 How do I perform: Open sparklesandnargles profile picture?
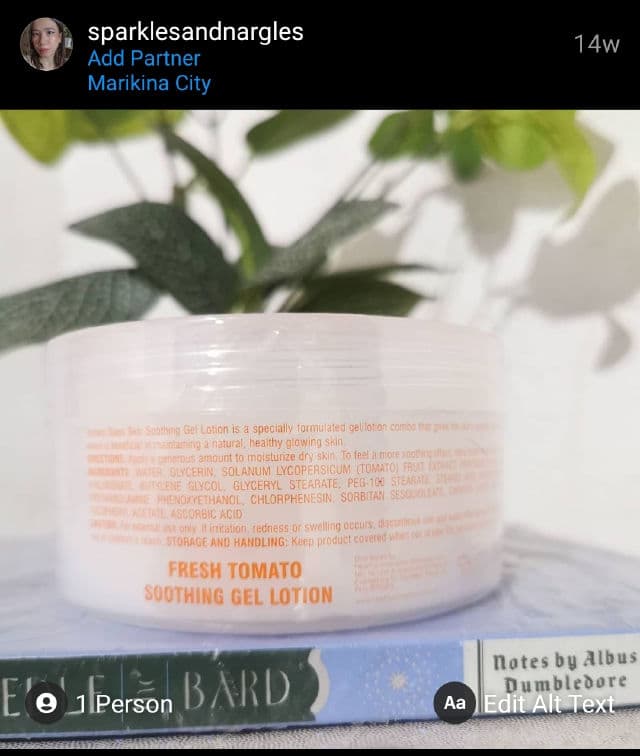pyautogui.click(x=46, y=45)
